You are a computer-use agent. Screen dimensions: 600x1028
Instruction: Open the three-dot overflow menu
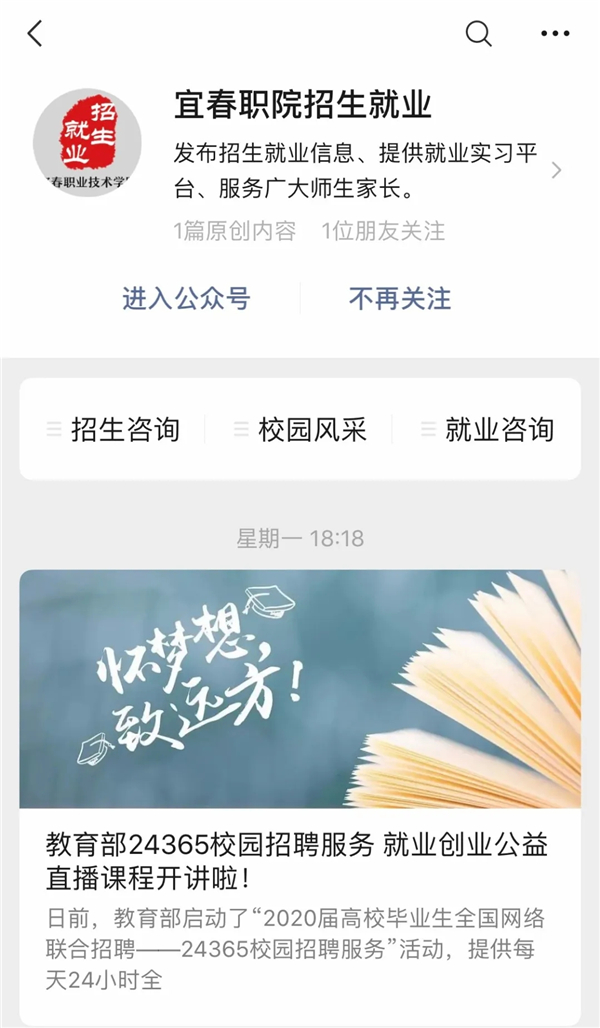(x=554, y=34)
